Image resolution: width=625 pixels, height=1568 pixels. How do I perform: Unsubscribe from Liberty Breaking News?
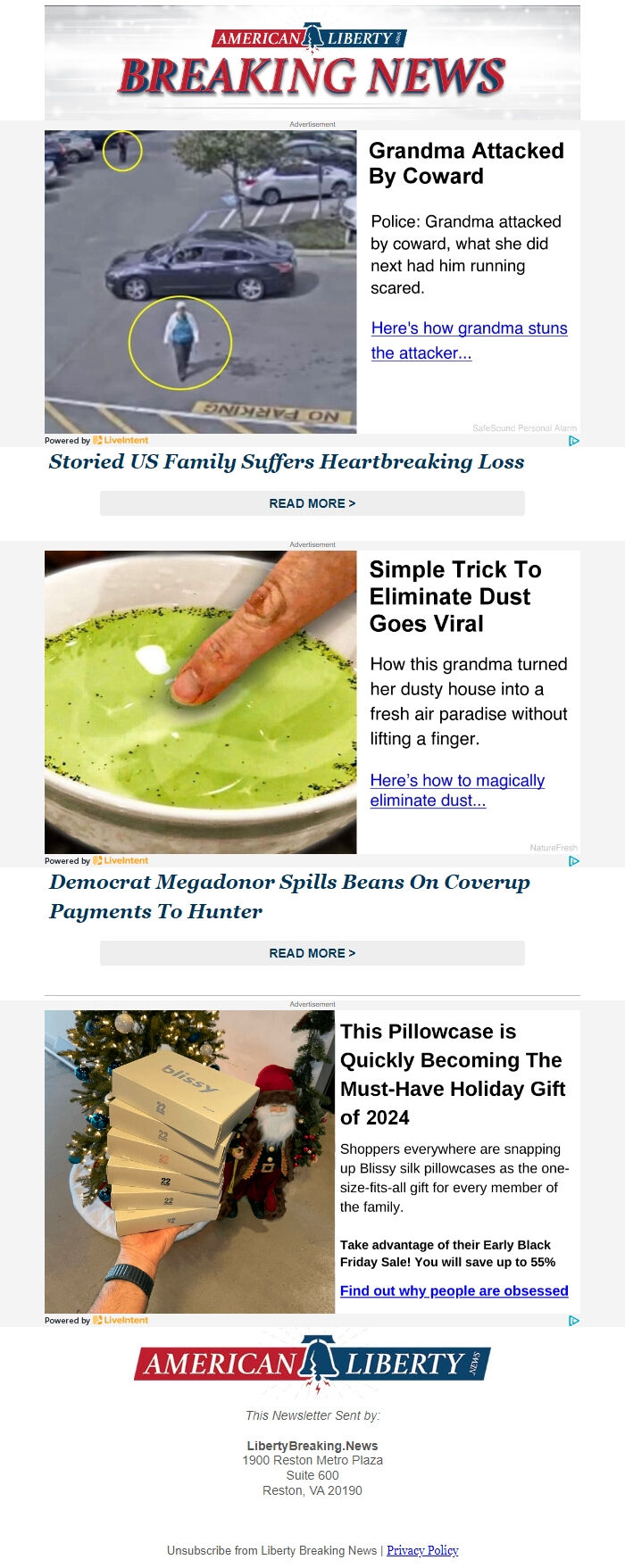(x=271, y=1550)
